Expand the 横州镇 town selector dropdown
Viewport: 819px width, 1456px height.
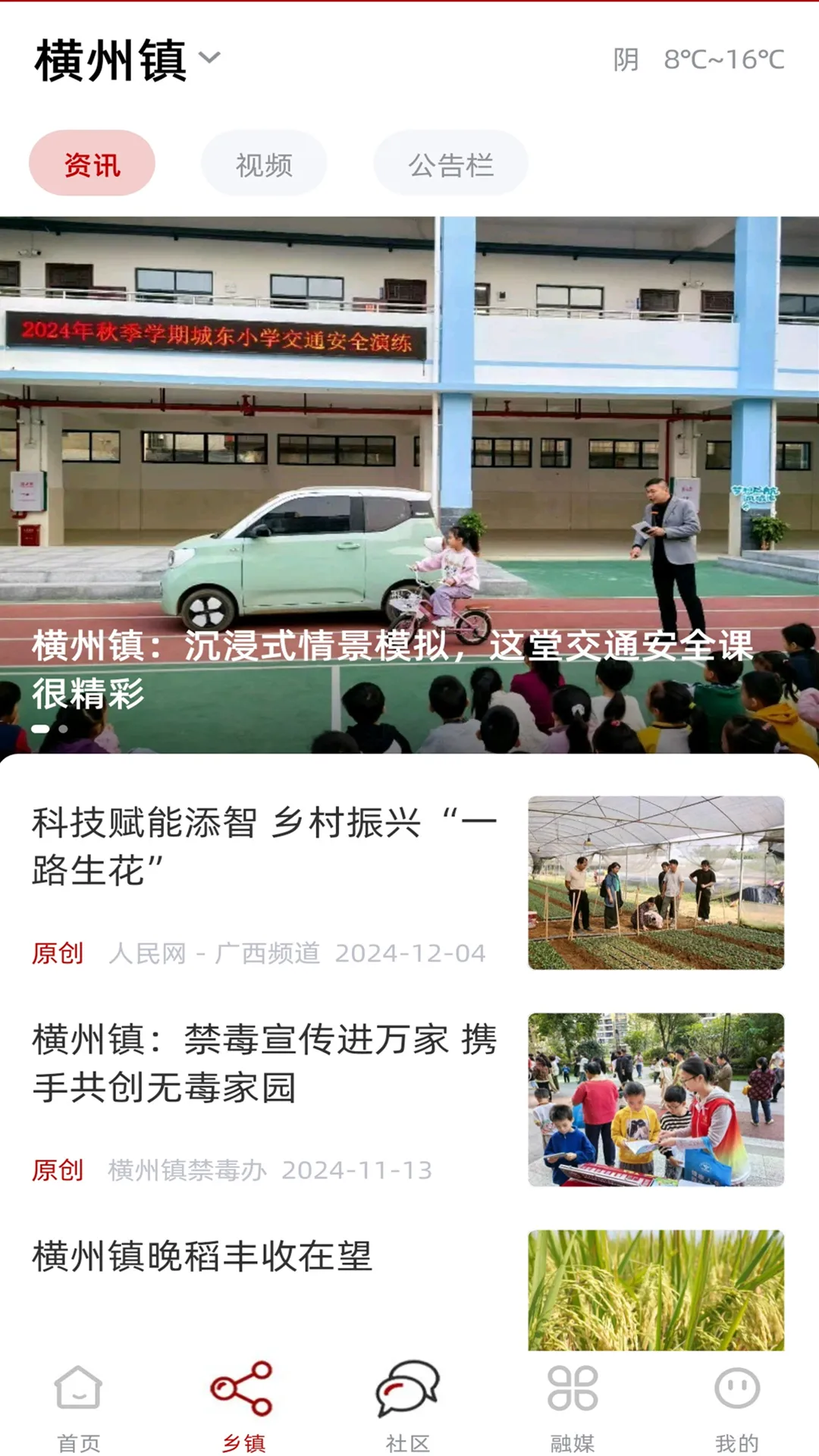coord(129,59)
